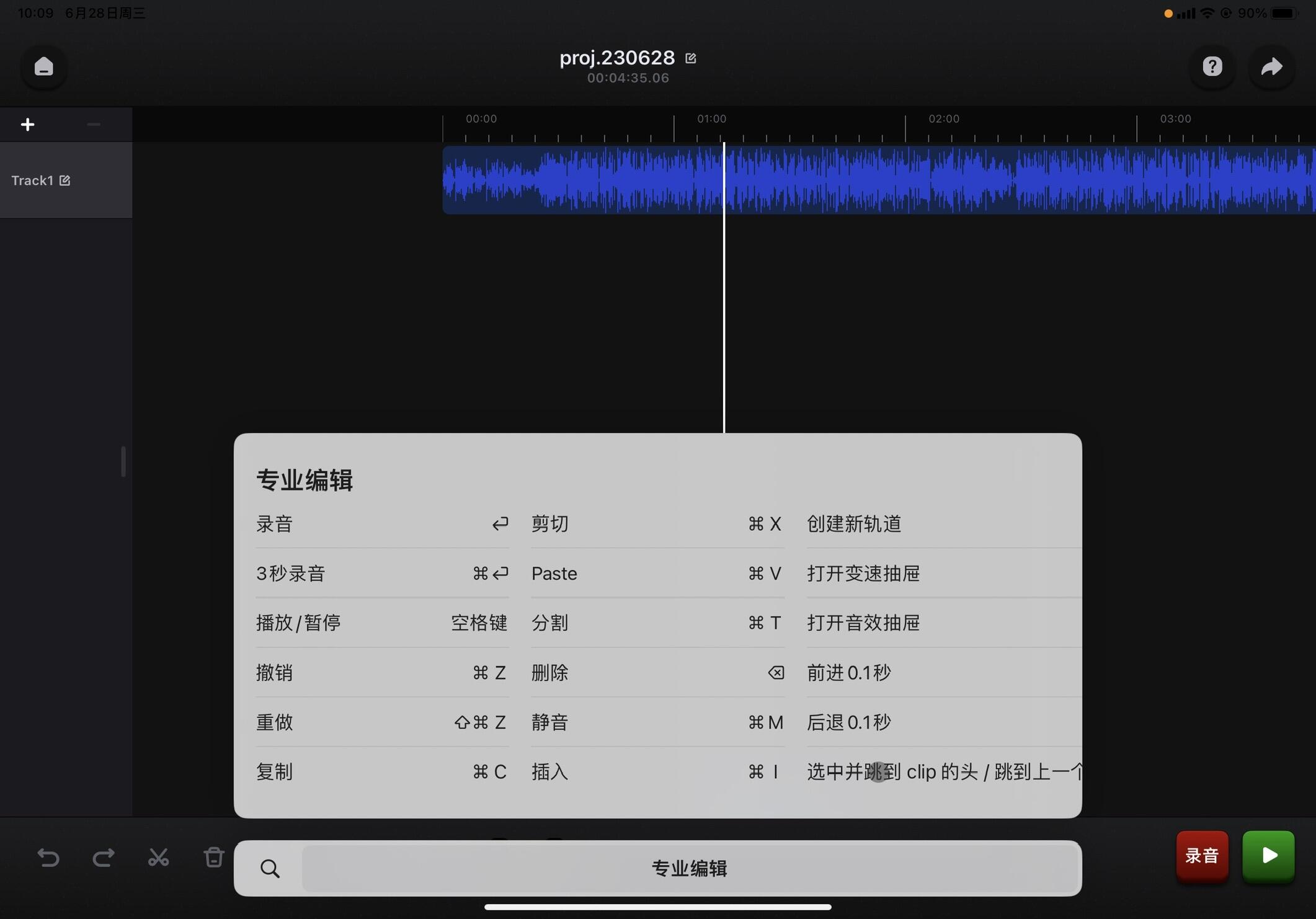
Task: Choose the 分割 shortcut row
Action: pyautogui.click(x=657, y=623)
